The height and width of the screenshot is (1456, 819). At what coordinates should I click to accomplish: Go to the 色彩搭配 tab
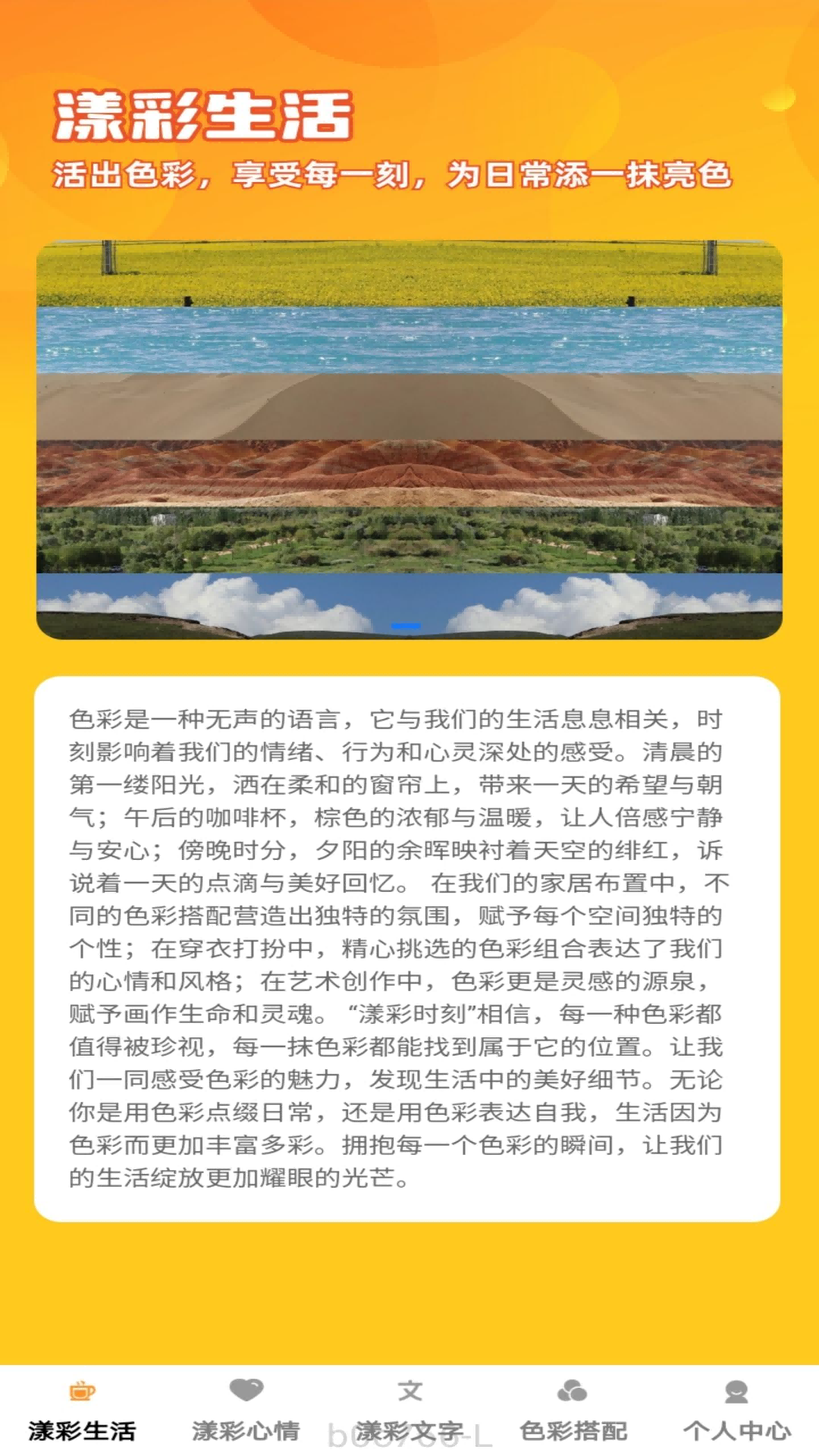[x=573, y=1410]
